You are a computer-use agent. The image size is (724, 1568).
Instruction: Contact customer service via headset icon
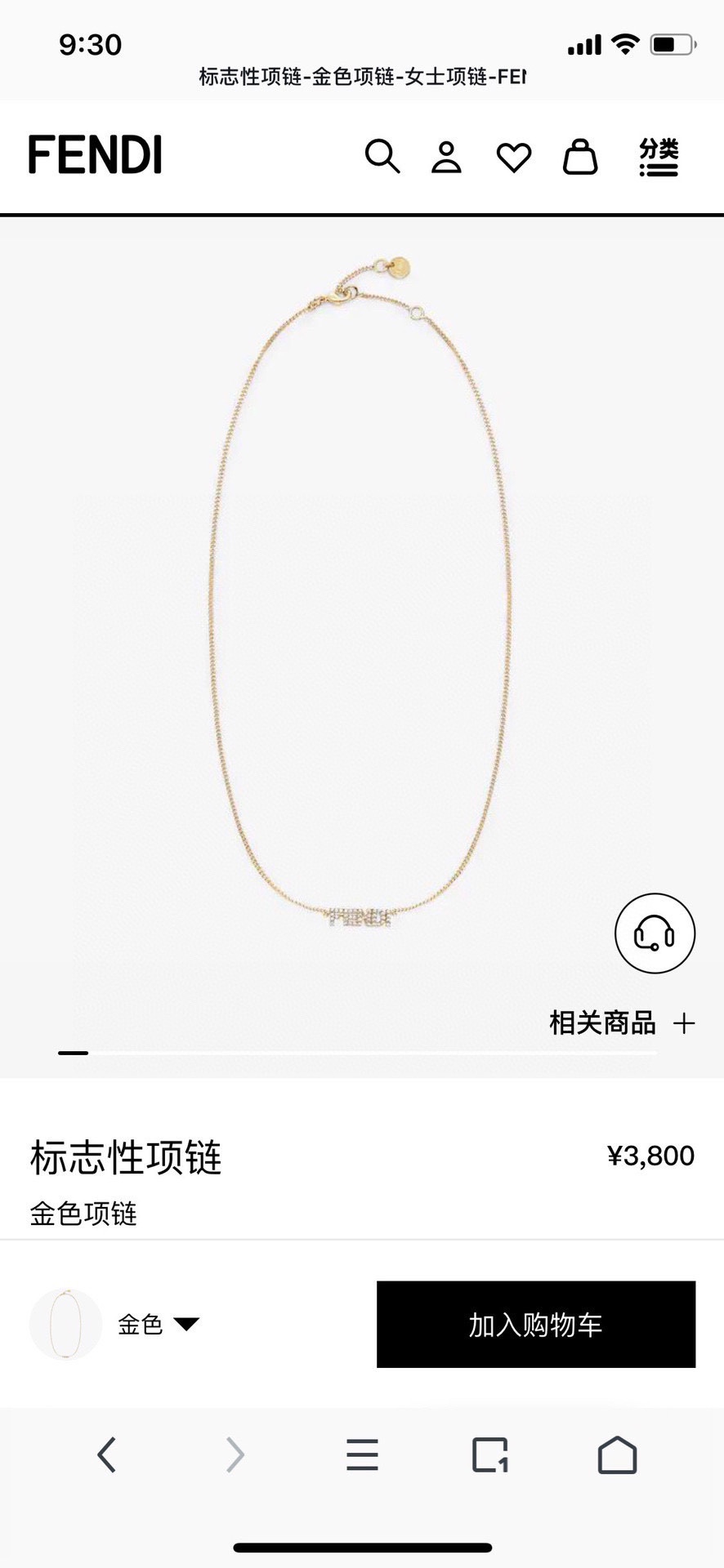click(x=655, y=933)
